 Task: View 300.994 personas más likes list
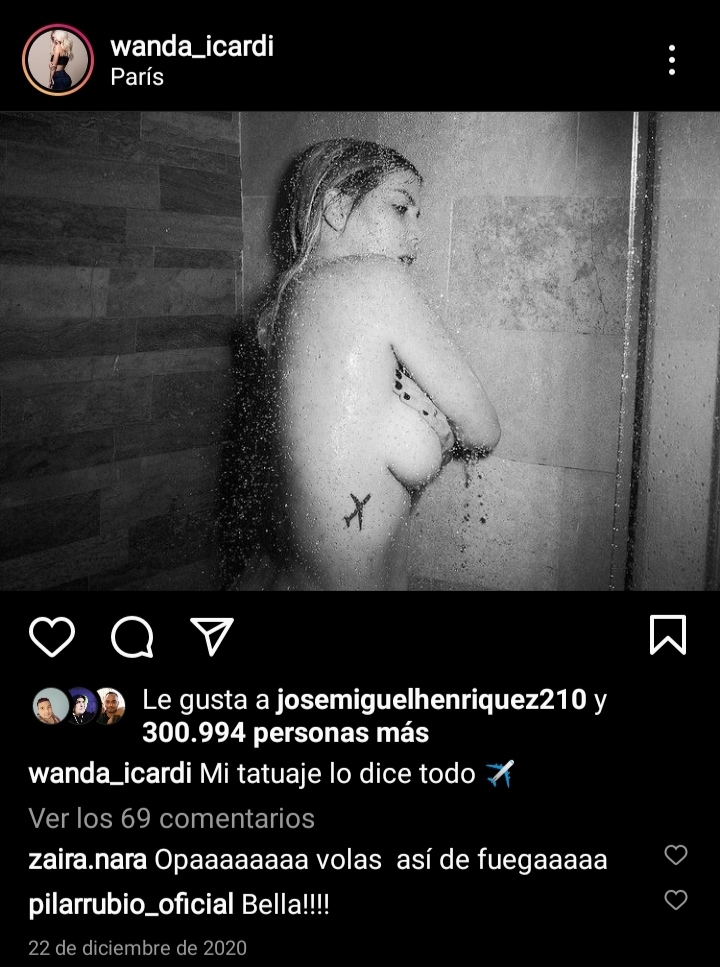pos(285,733)
